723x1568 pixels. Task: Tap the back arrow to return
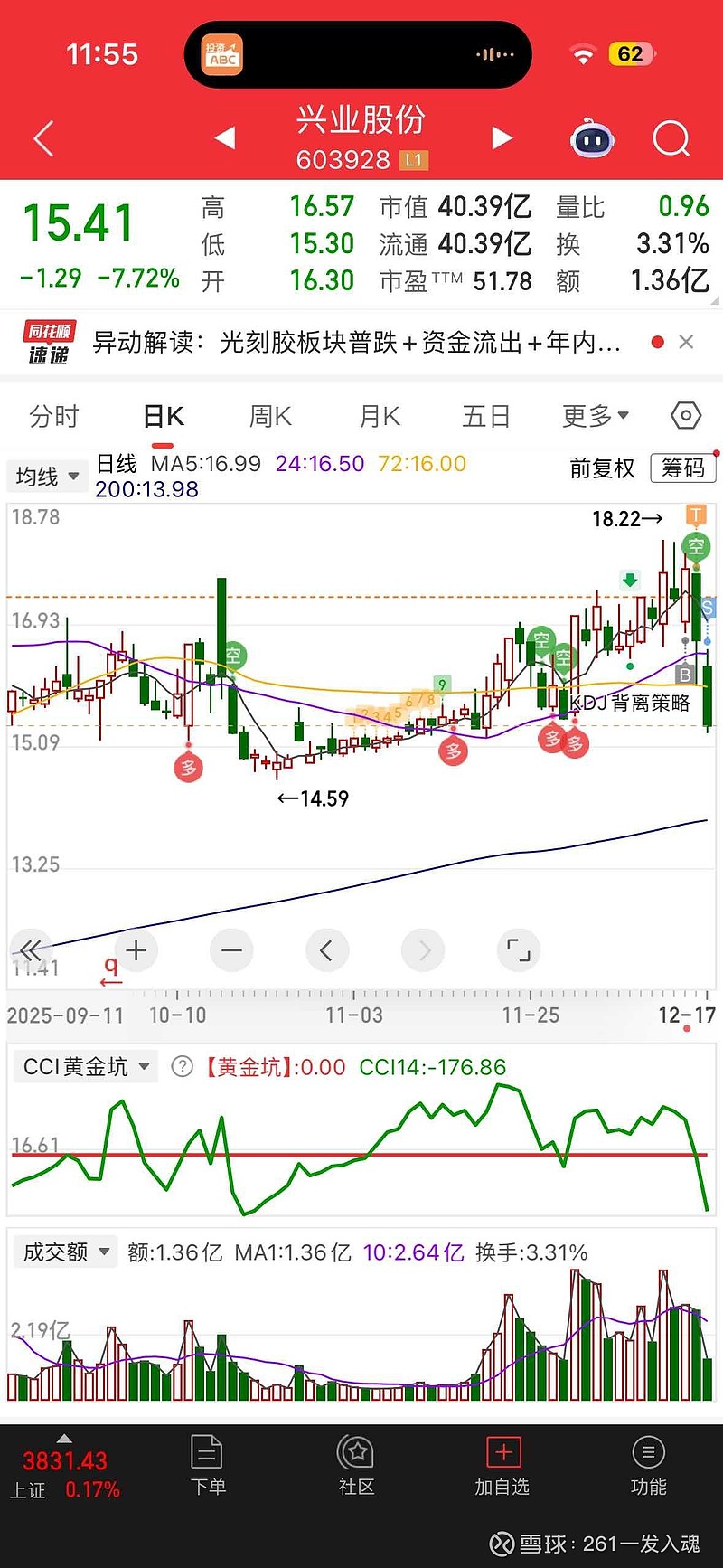pyautogui.click(x=43, y=137)
